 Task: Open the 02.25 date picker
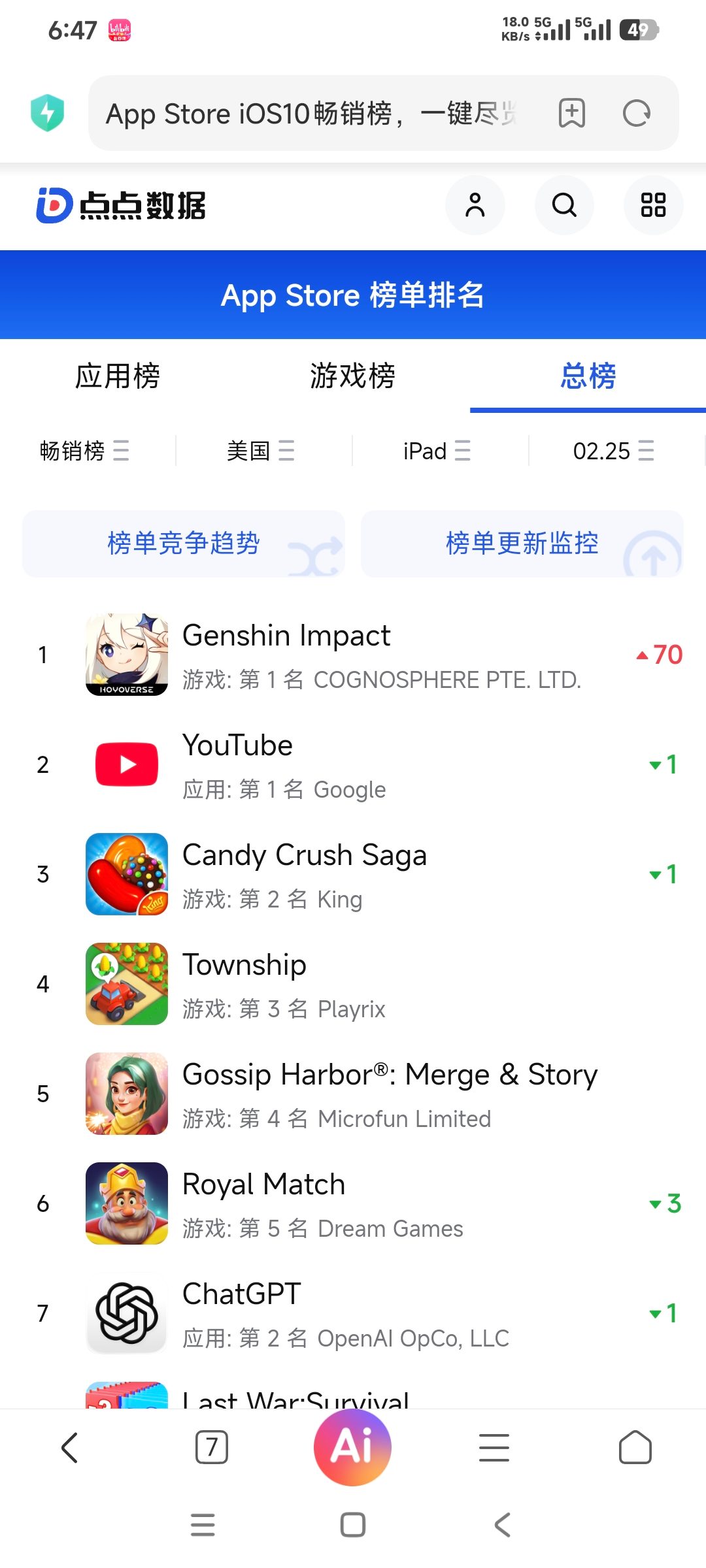(x=613, y=451)
